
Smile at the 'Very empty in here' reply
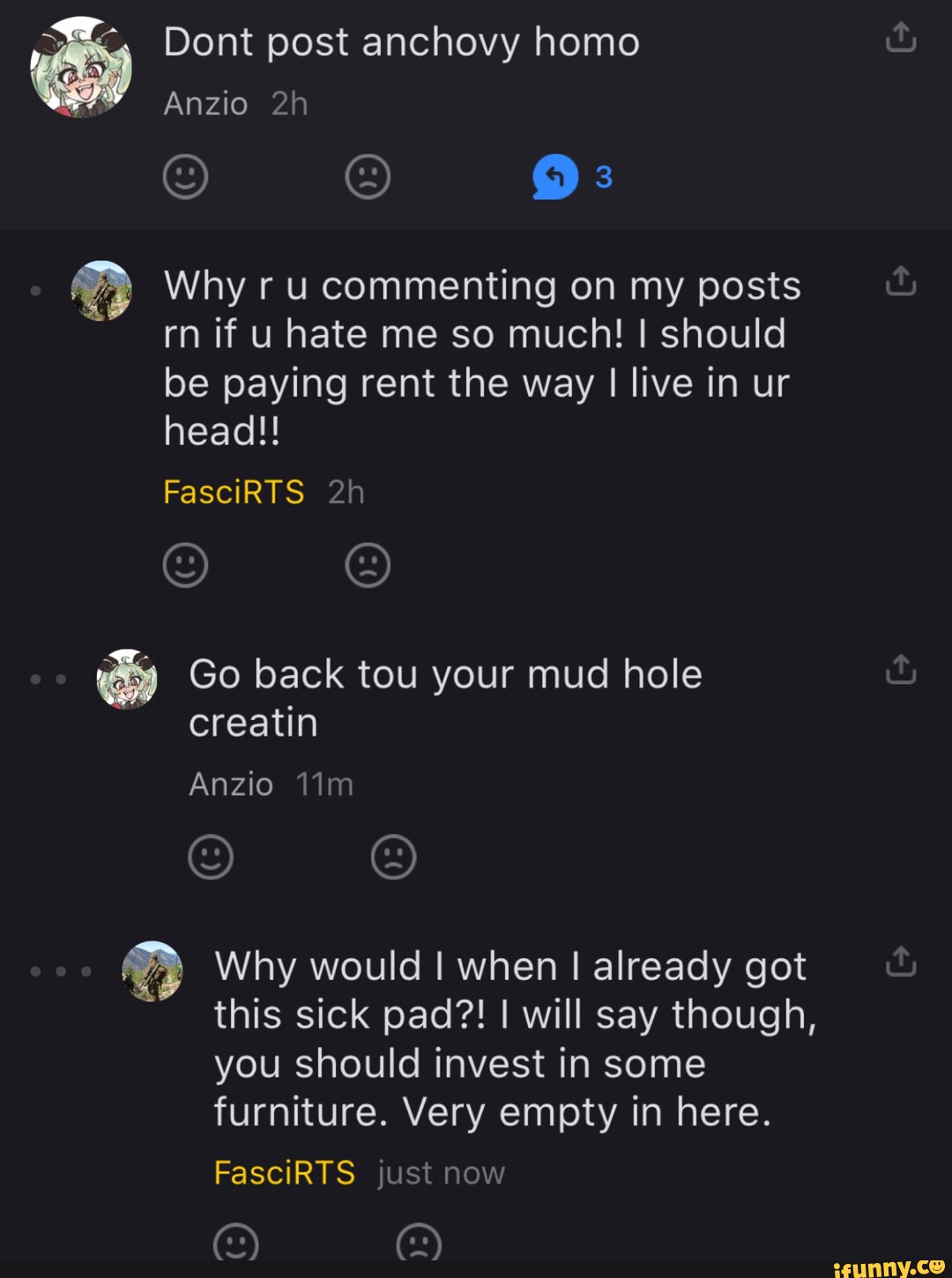pyautogui.click(x=236, y=1243)
